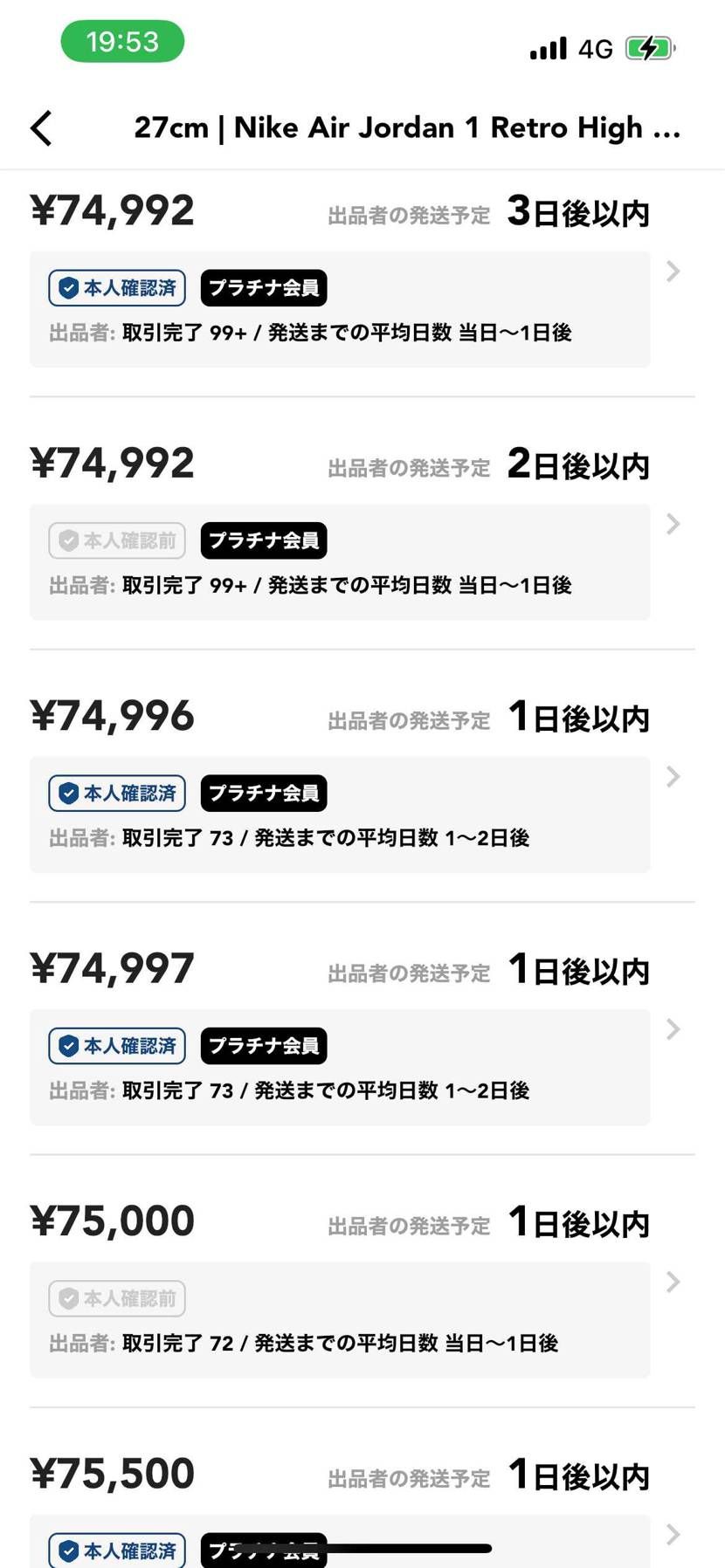Tap the grey 本人確認前 icon on second listing

(69, 540)
